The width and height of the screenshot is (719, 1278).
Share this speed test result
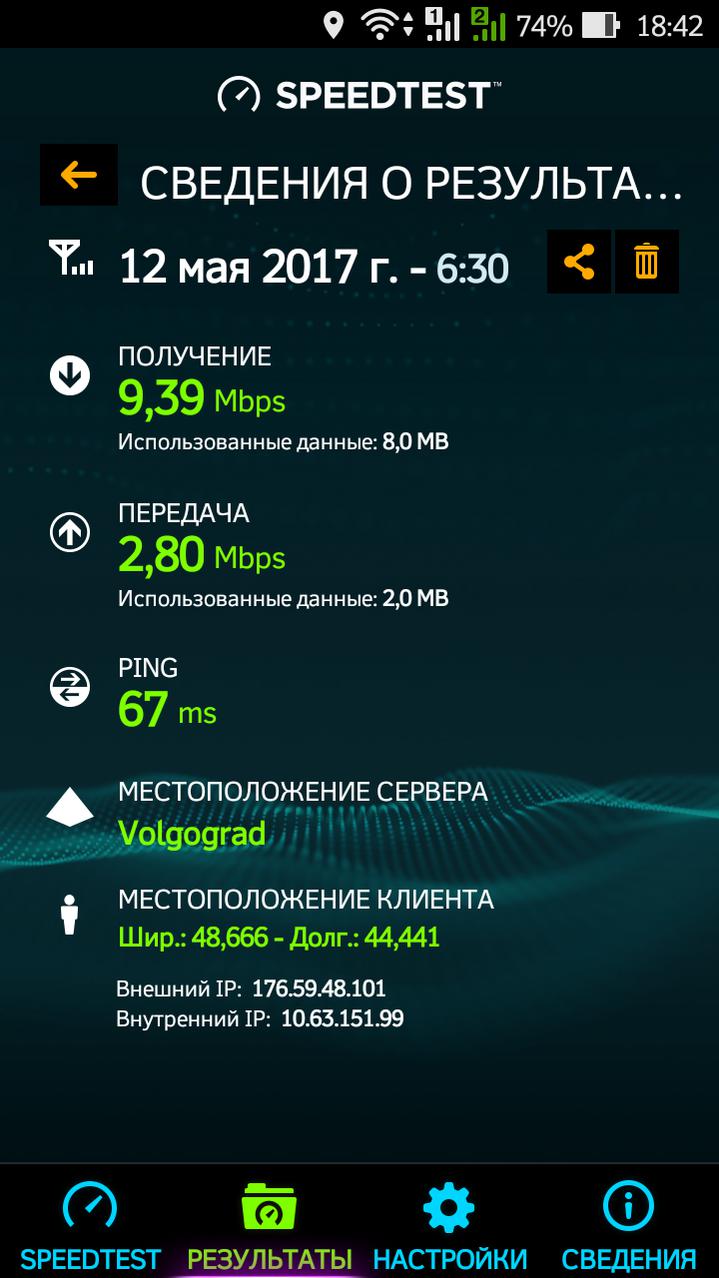coord(579,262)
